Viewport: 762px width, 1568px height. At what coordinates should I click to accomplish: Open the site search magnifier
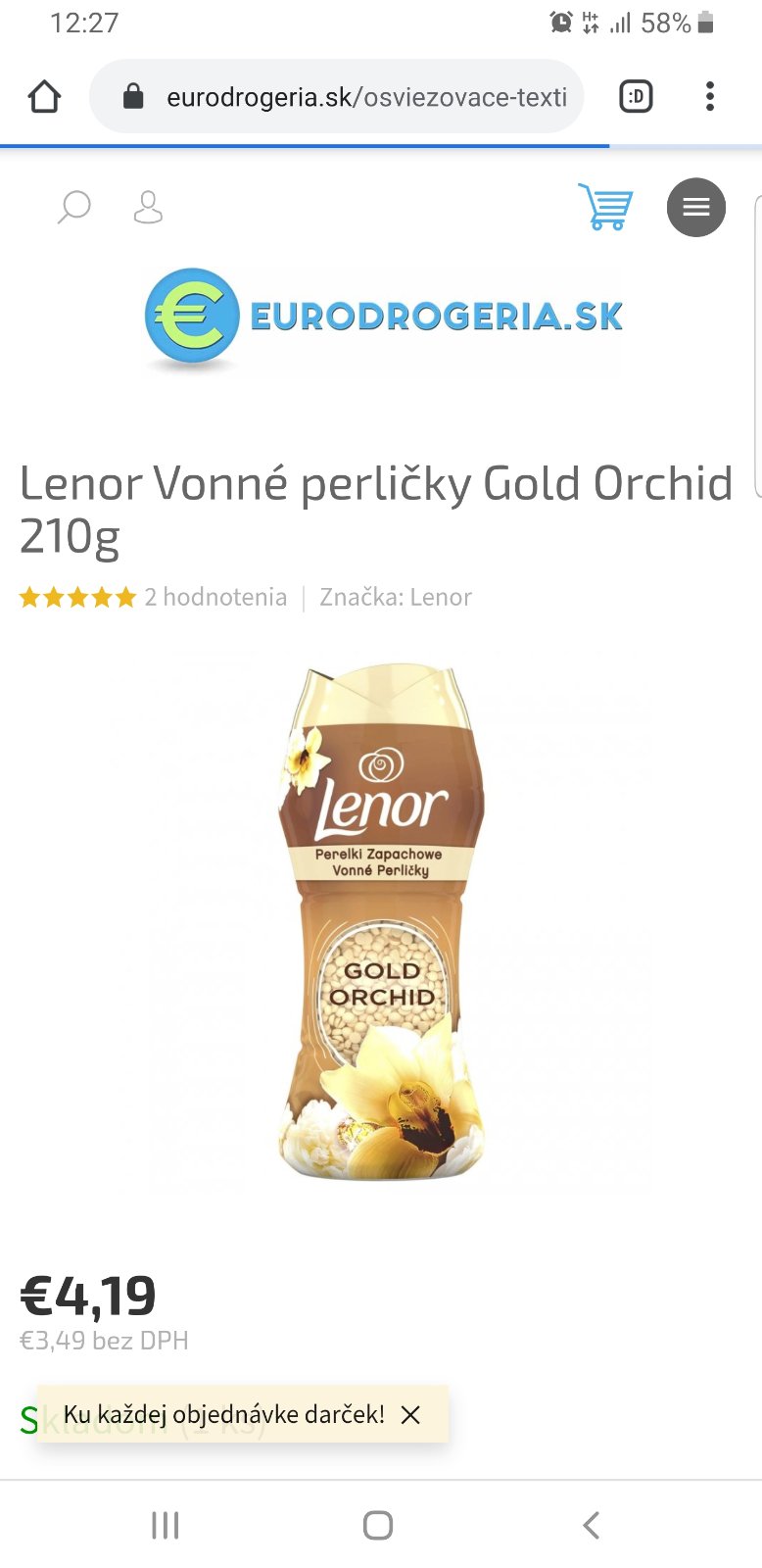(73, 208)
